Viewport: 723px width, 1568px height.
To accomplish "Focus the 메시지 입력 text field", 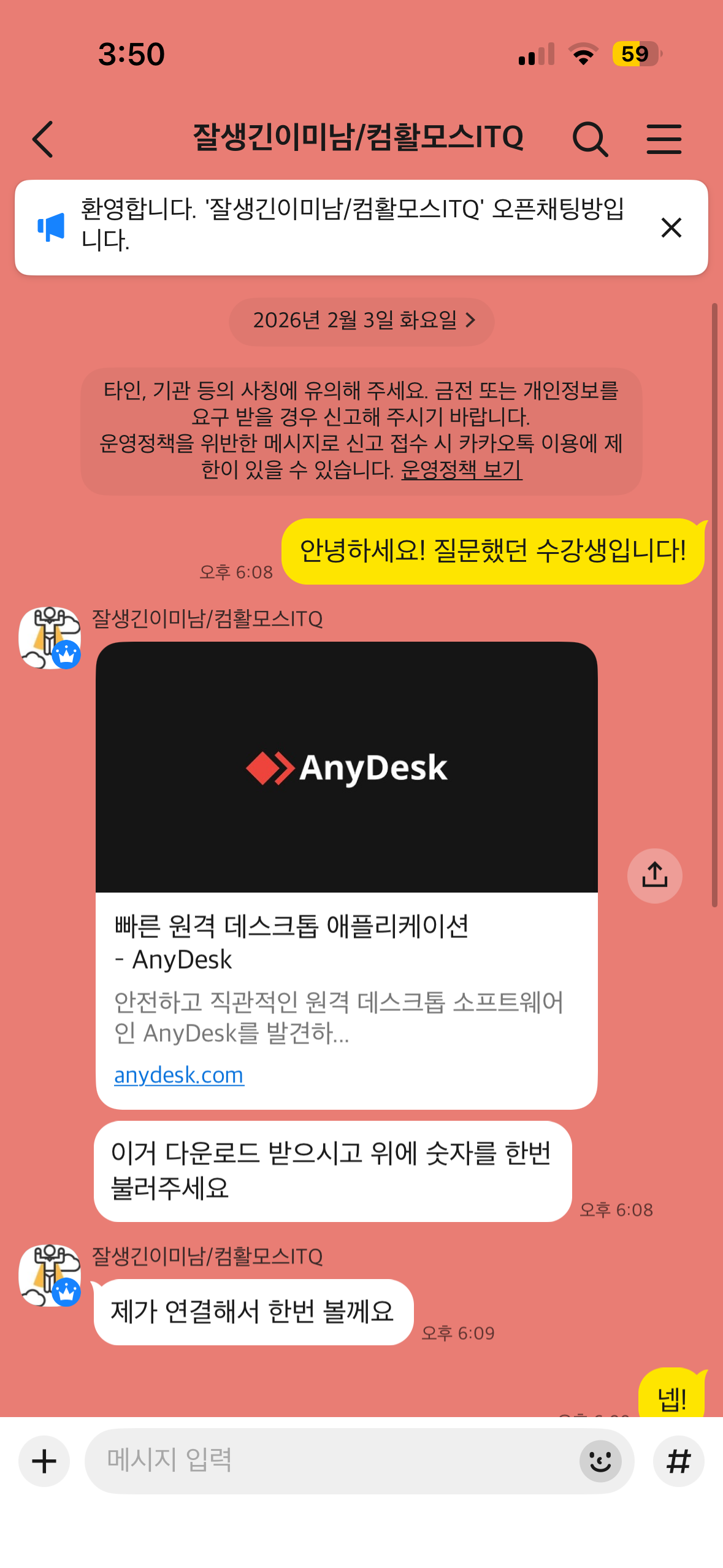I will [331, 1461].
